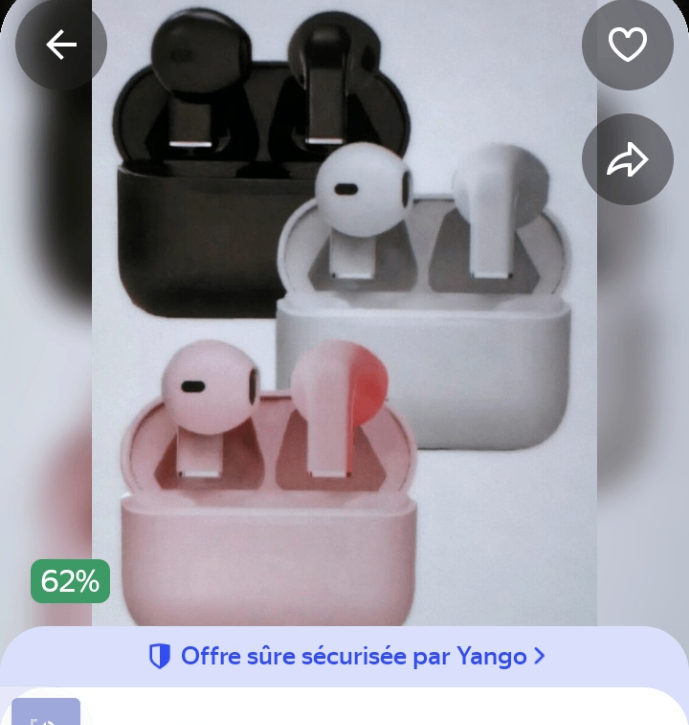Share this earbuds listing
Image resolution: width=689 pixels, height=725 pixels.
pos(628,159)
